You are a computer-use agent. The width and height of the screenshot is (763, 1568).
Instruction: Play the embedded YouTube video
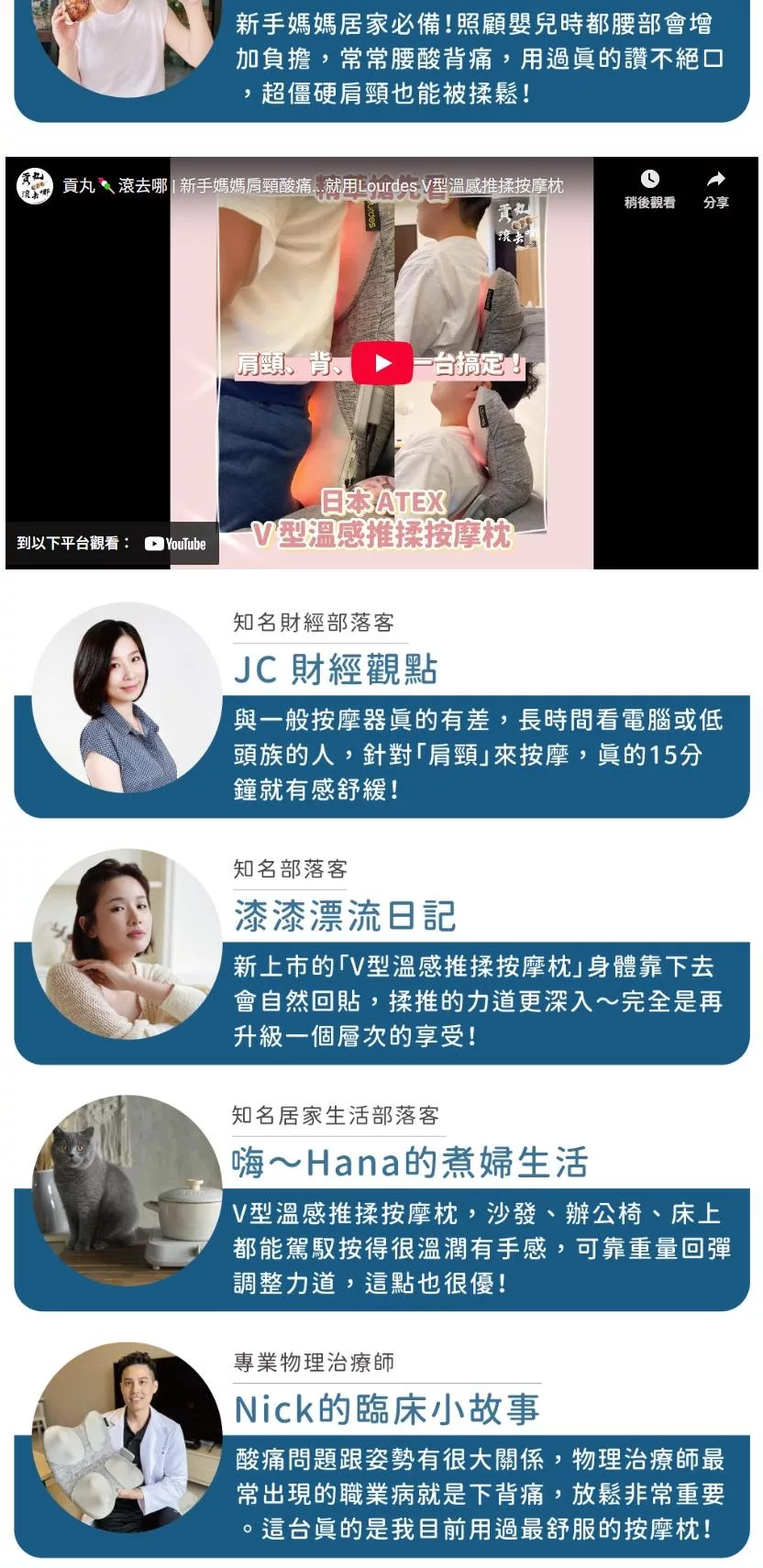[x=381, y=363]
